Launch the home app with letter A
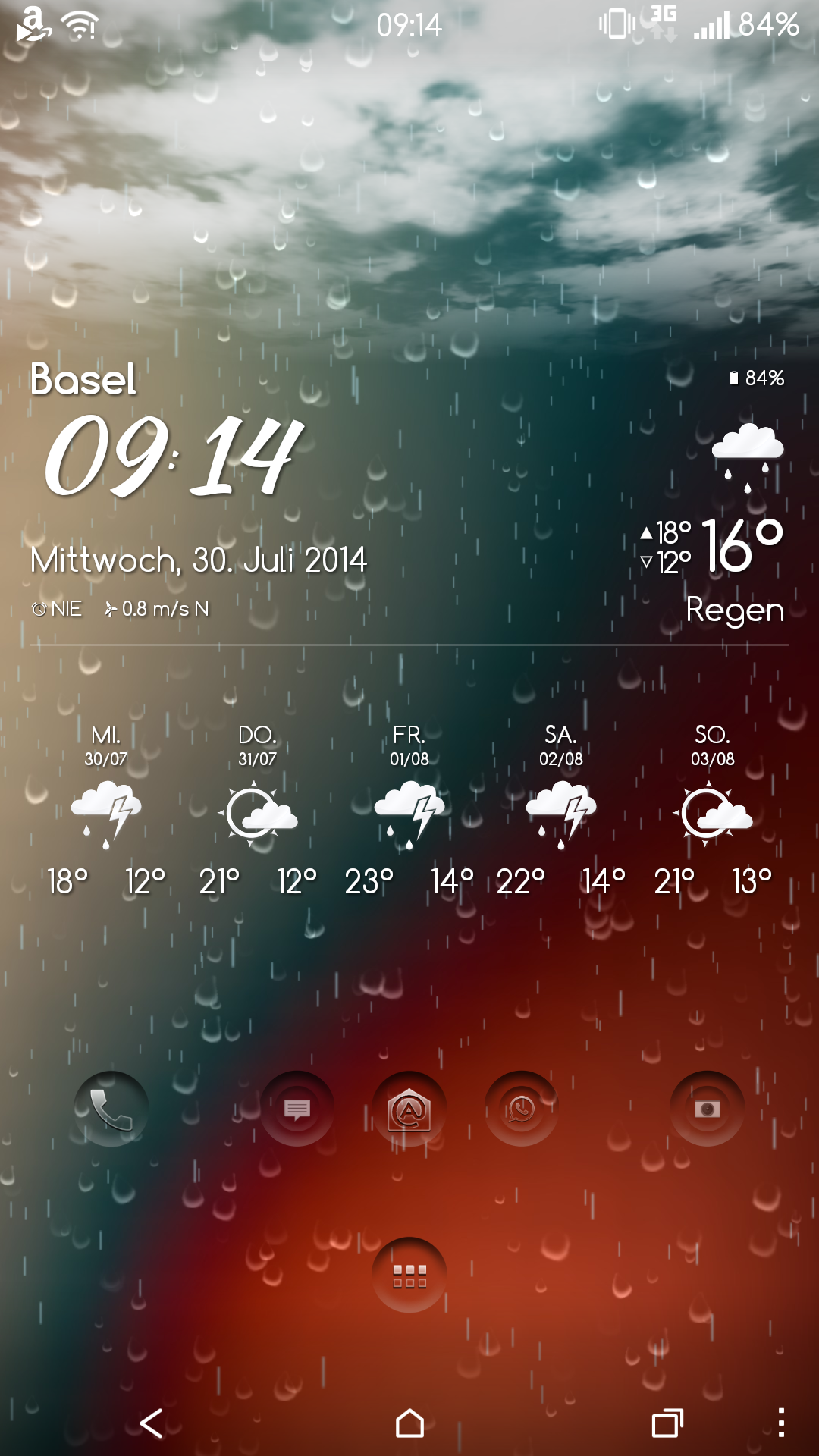 pyautogui.click(x=409, y=1109)
